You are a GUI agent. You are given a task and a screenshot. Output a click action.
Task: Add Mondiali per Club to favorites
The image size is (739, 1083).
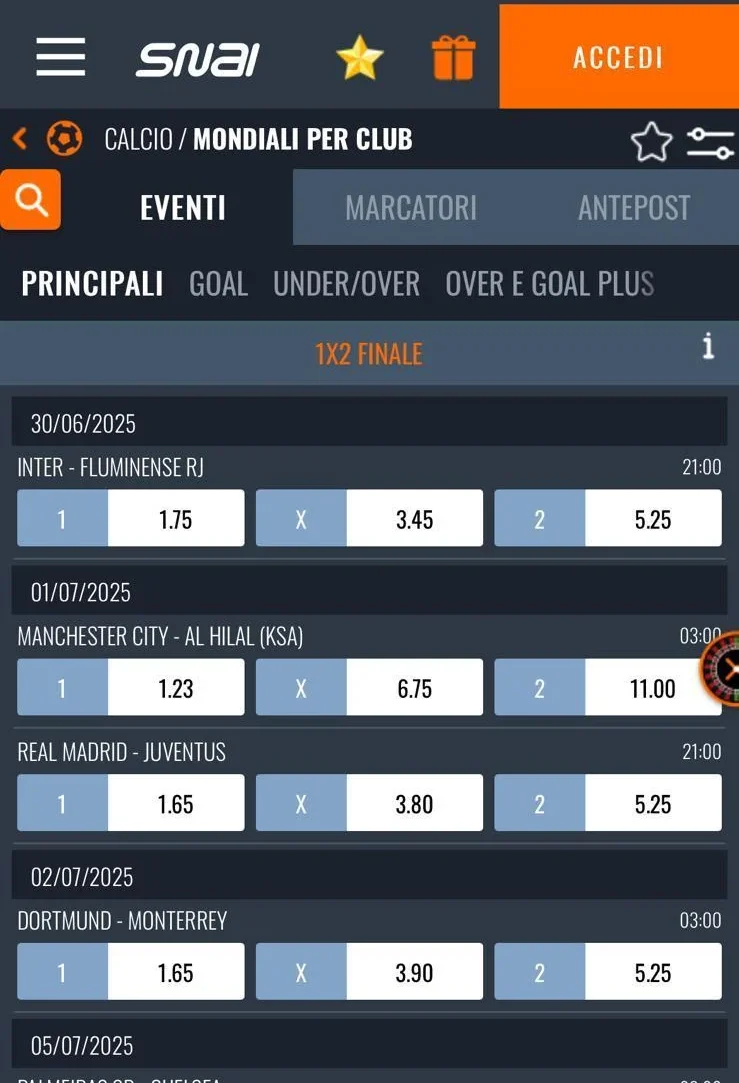pyautogui.click(x=651, y=141)
